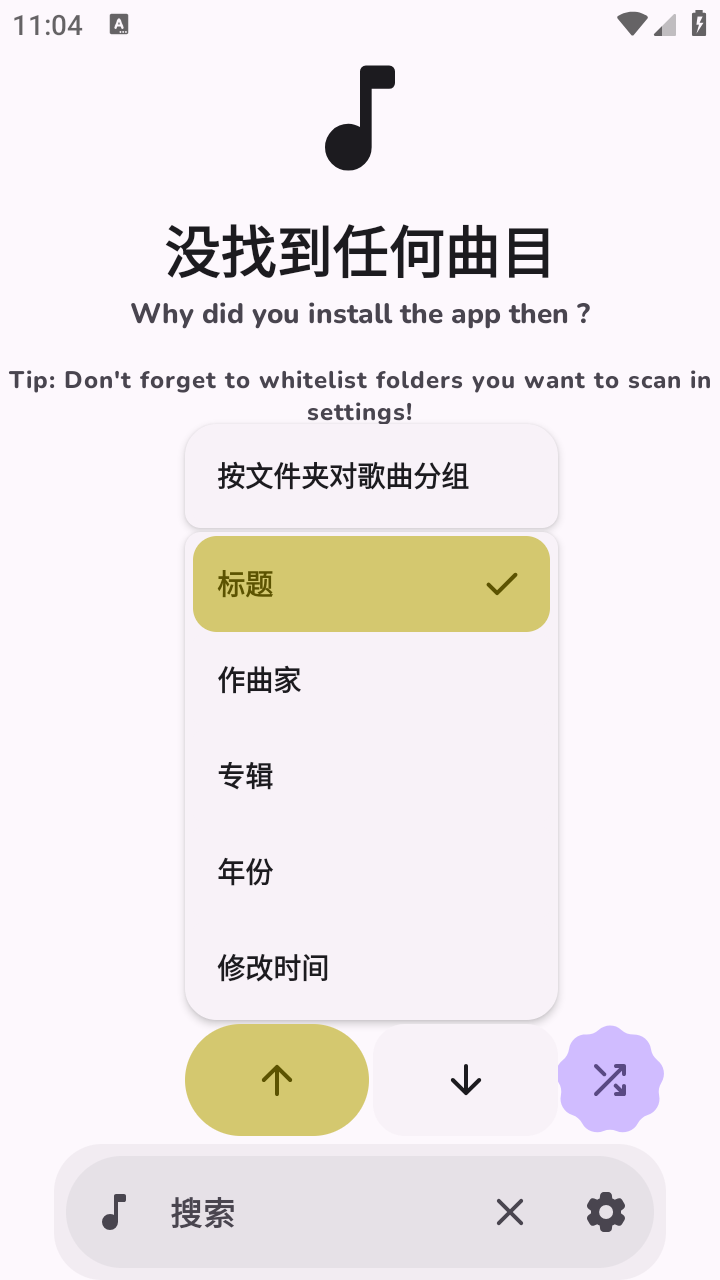Tap the 没找到任何曲目 heading
The image size is (720, 1280).
click(360, 253)
